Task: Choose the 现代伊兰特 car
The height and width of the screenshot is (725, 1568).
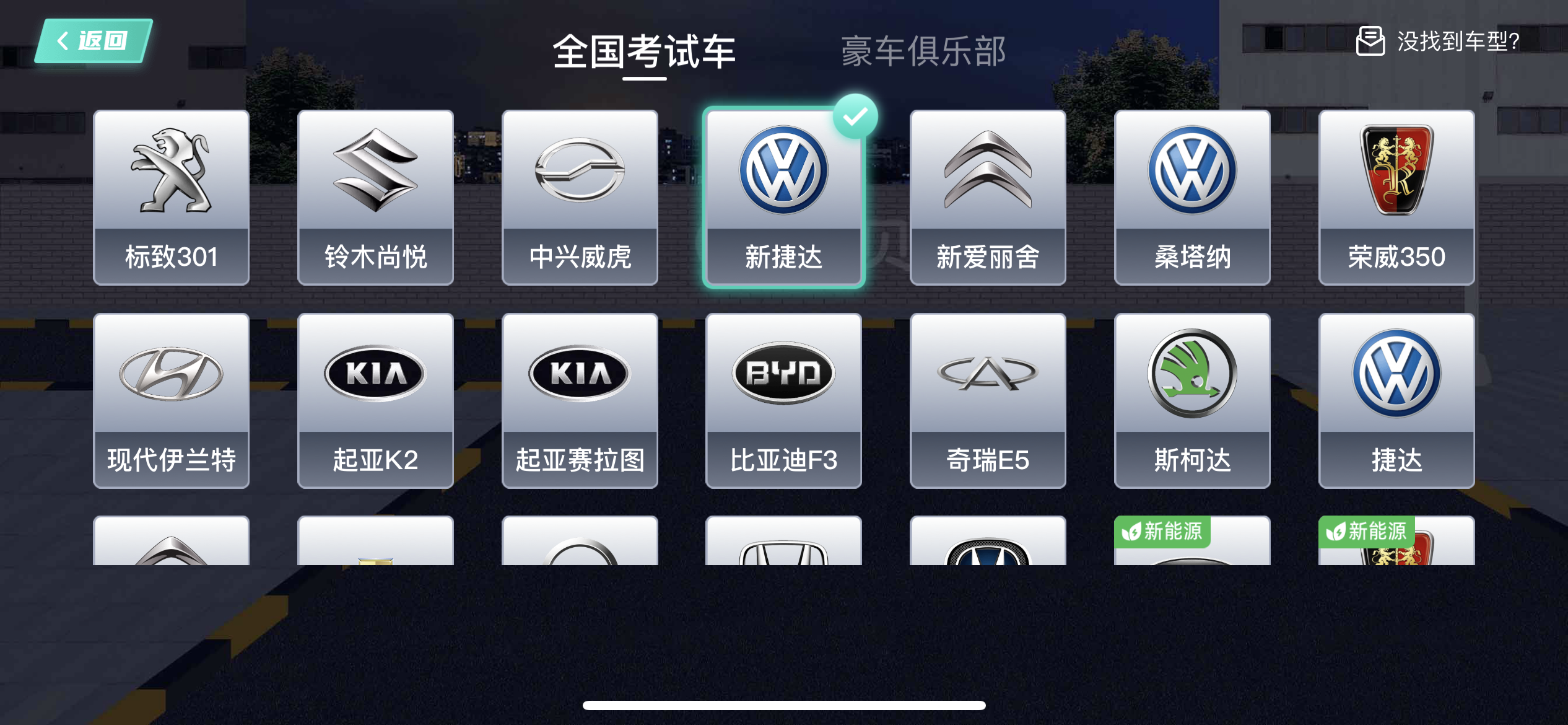Action: (x=171, y=400)
